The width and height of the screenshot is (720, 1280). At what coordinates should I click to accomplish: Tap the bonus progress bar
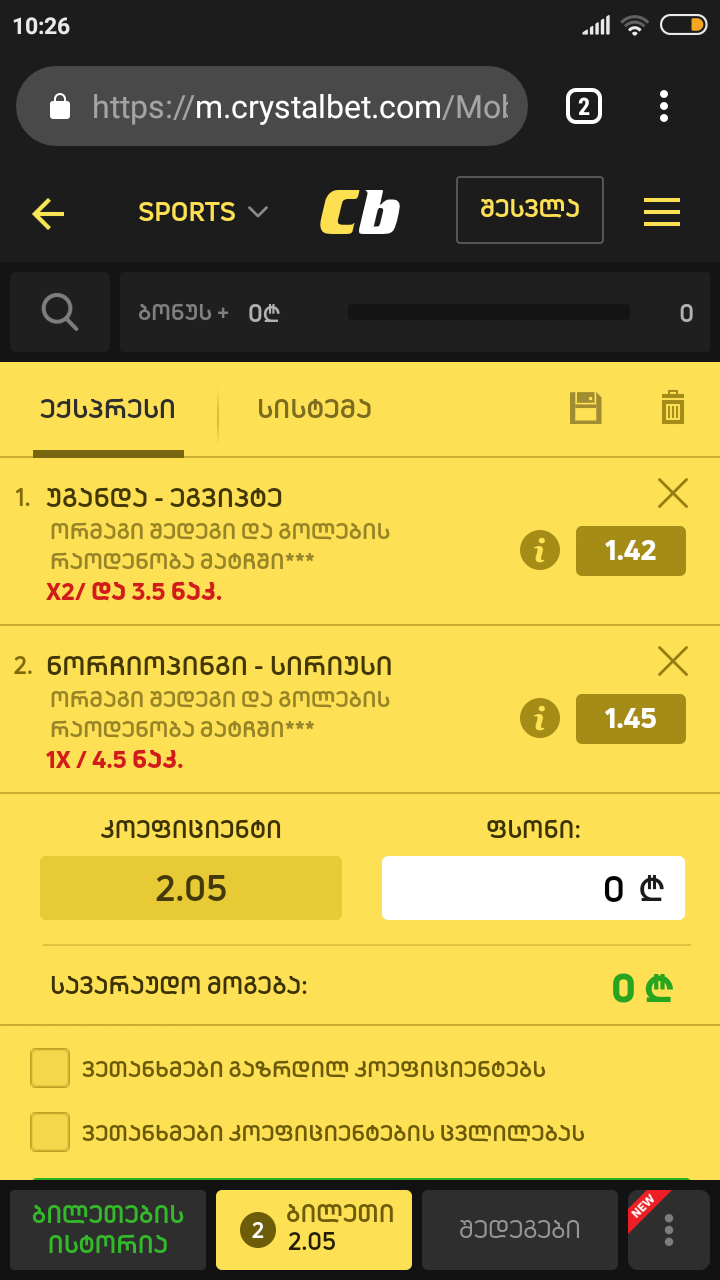[488, 312]
